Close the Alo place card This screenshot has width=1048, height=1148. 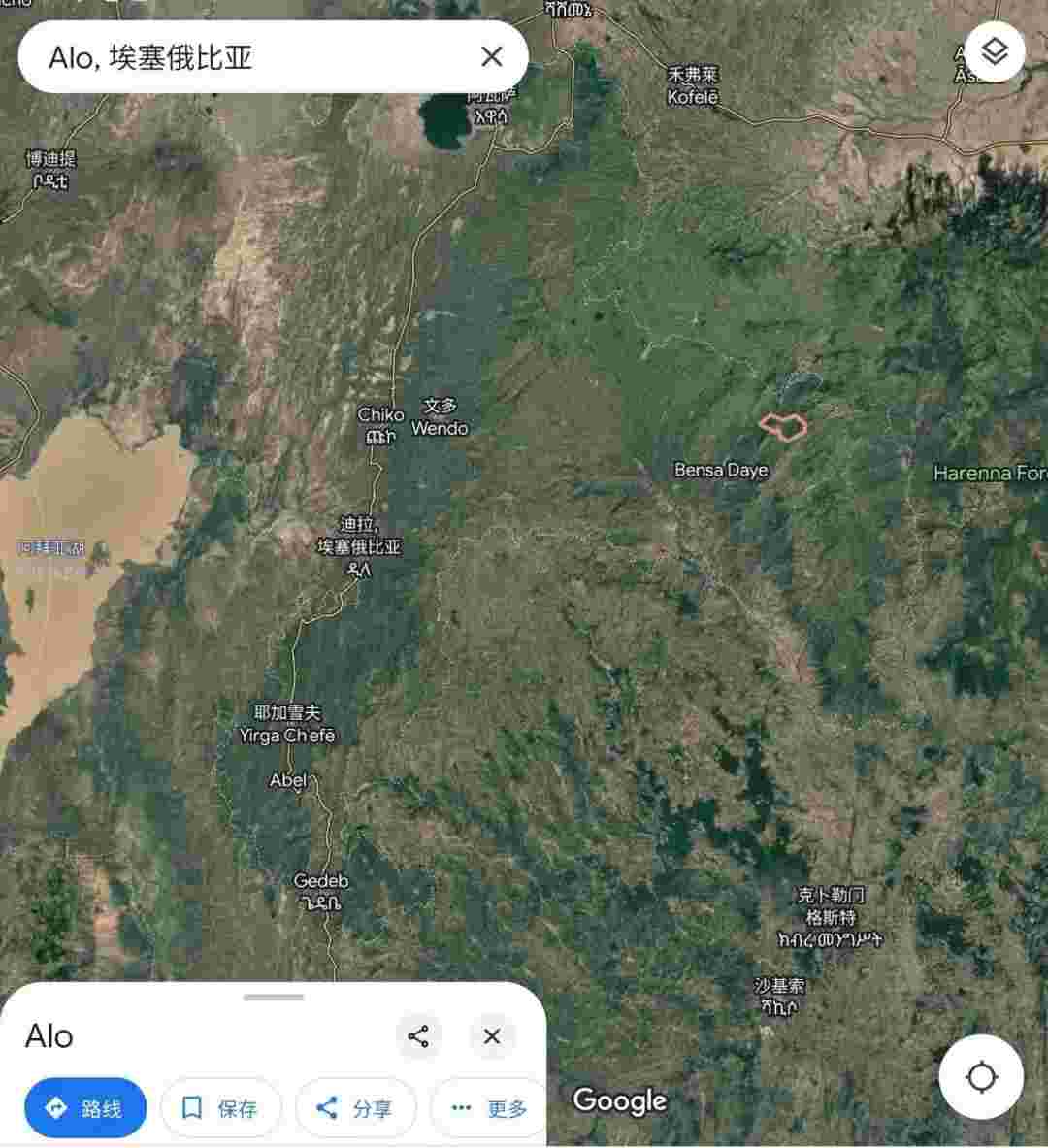click(x=492, y=1036)
